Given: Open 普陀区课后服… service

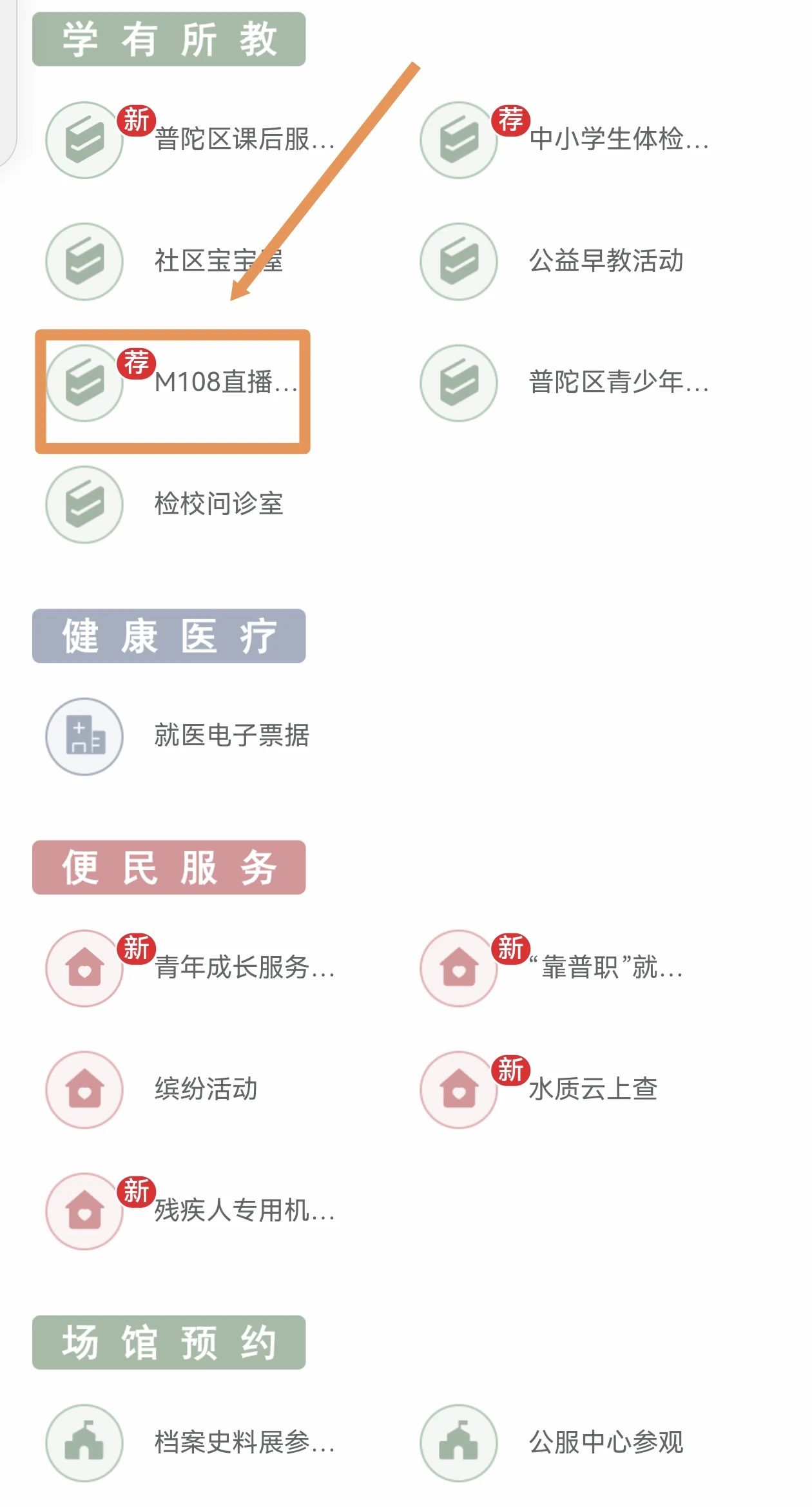Looking at the screenshot, I should [x=193, y=140].
